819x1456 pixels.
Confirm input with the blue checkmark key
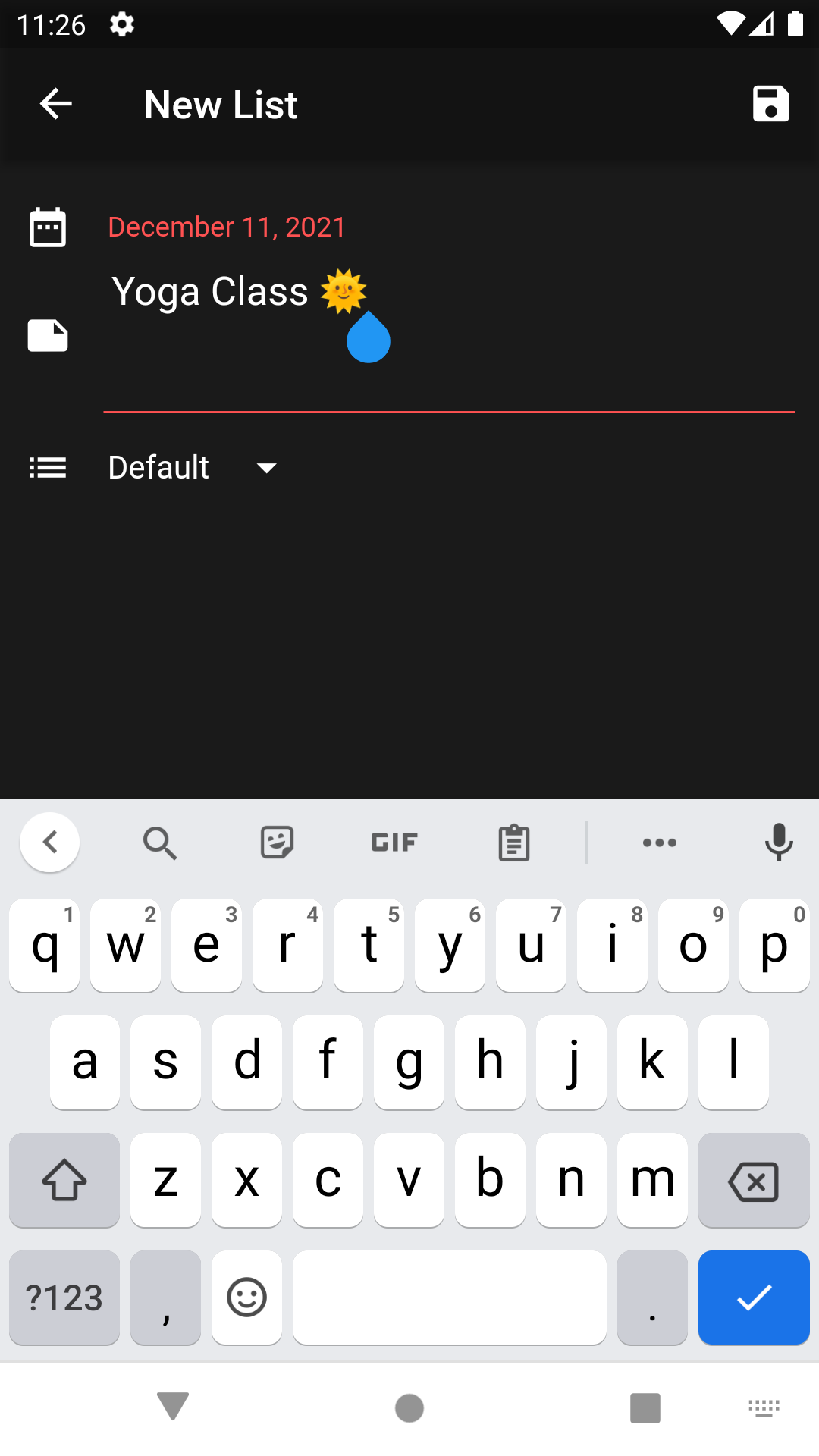(753, 1298)
